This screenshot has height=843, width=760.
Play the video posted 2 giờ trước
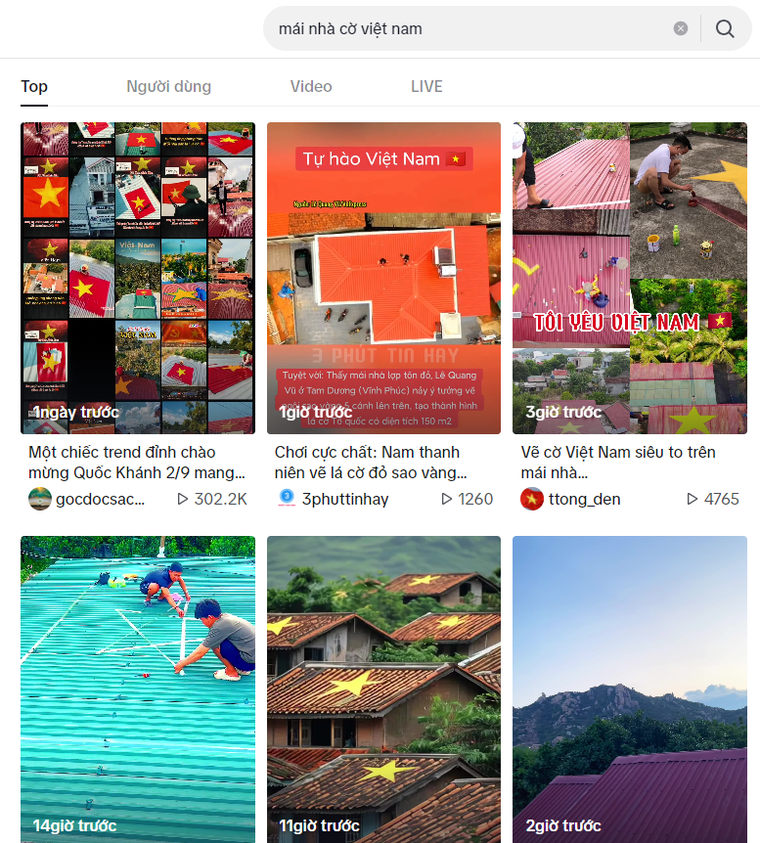[630, 690]
